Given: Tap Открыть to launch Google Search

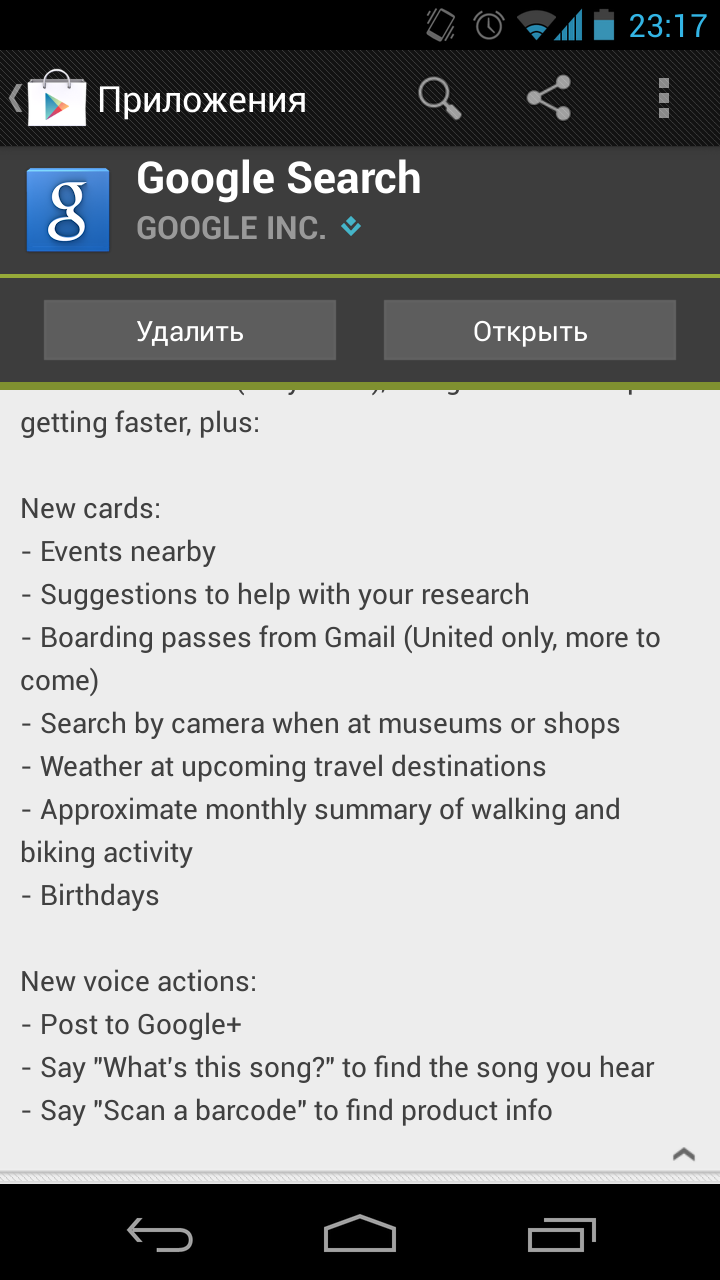Looking at the screenshot, I should tap(530, 330).
